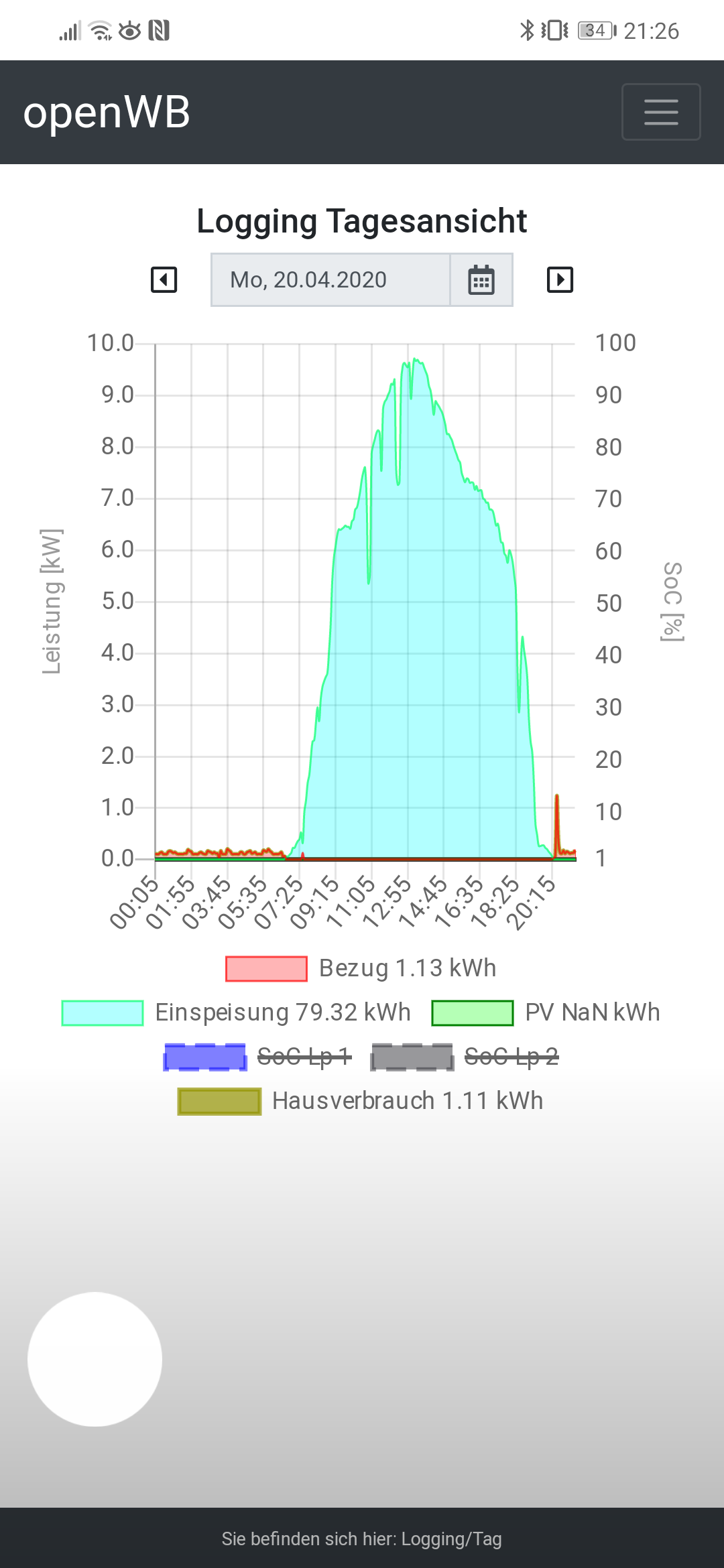Go to the previous day

[x=164, y=280]
